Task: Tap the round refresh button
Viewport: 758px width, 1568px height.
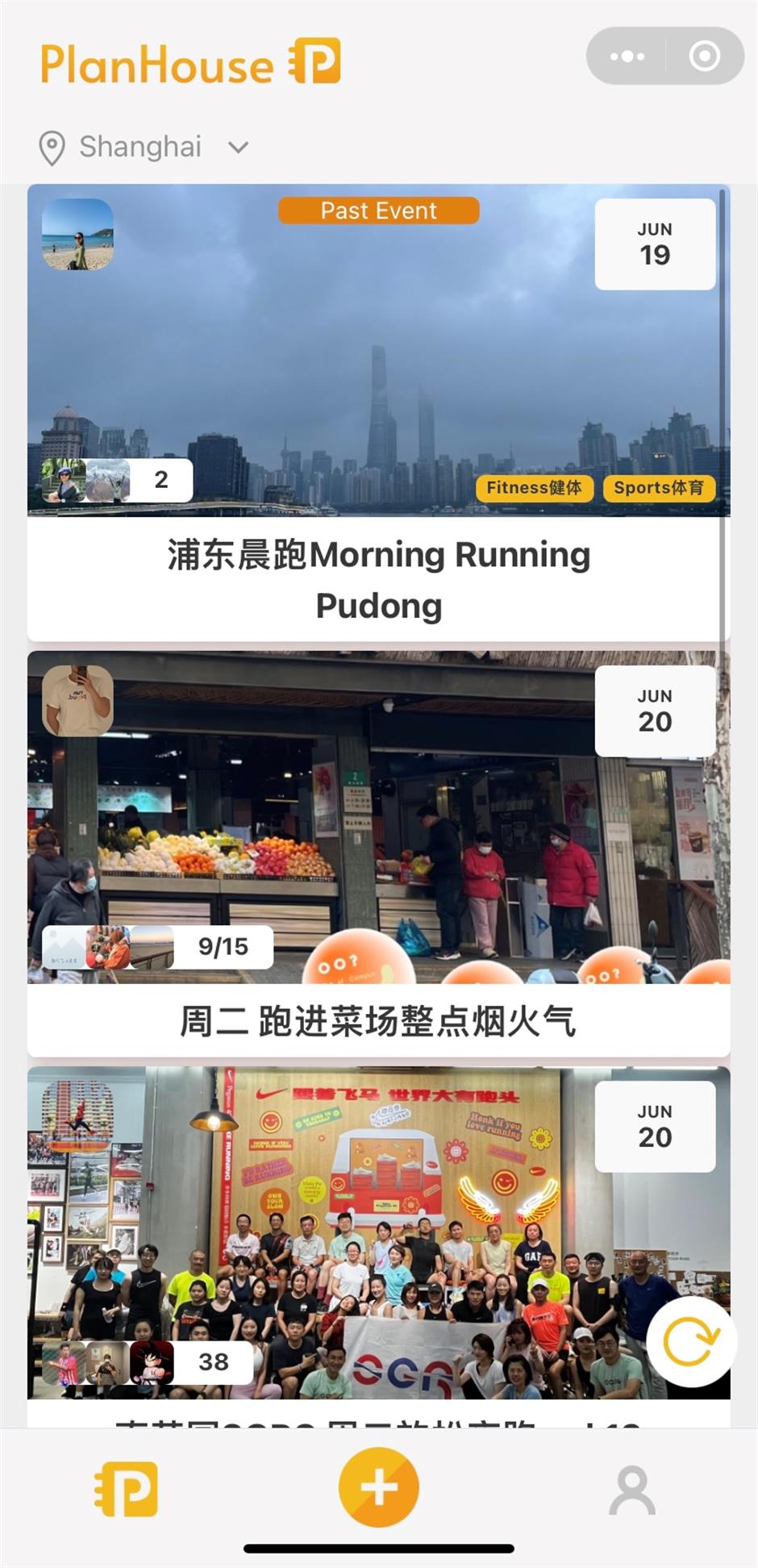Action: tap(691, 1342)
